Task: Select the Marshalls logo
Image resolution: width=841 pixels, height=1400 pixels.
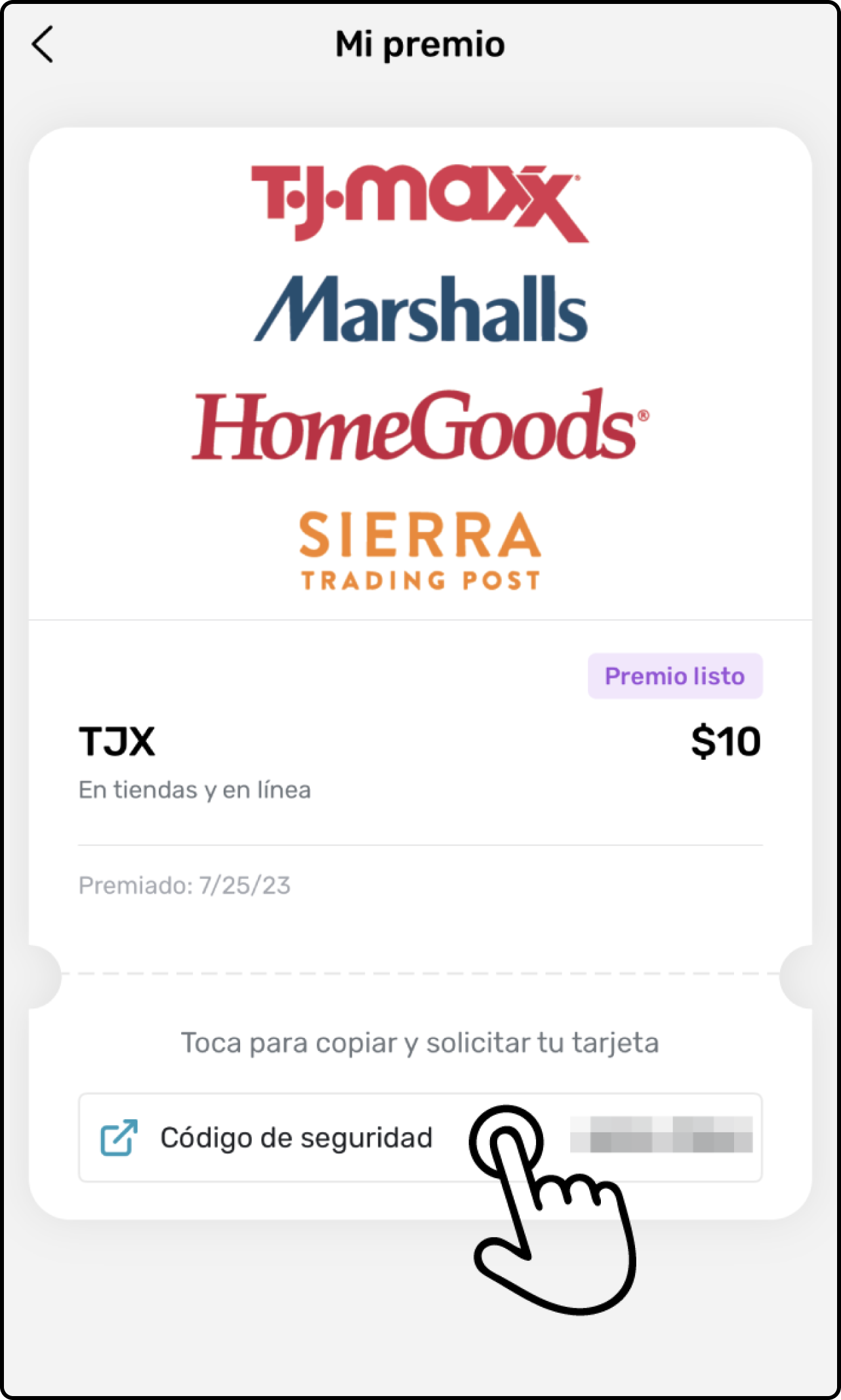Action: pyautogui.click(x=420, y=307)
